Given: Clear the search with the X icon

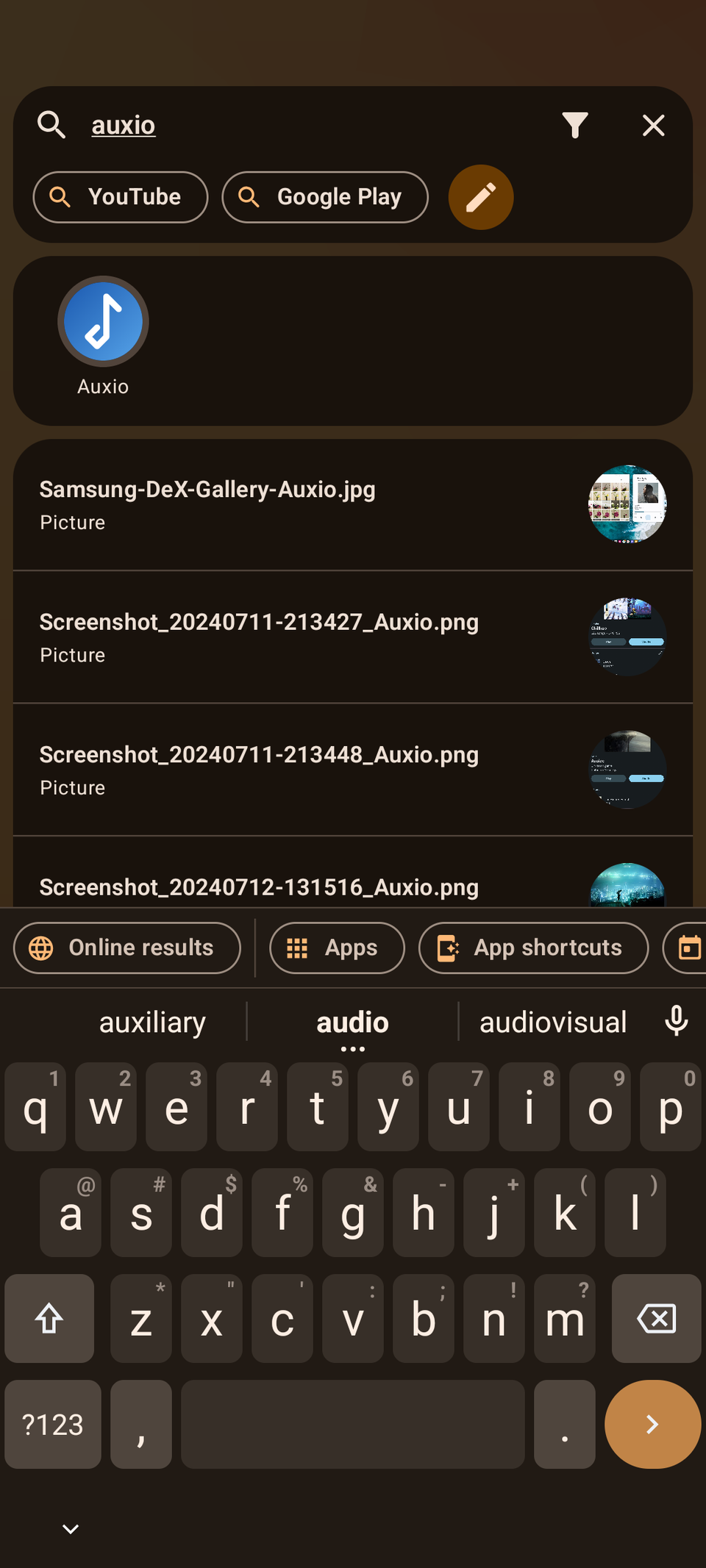Looking at the screenshot, I should [653, 125].
